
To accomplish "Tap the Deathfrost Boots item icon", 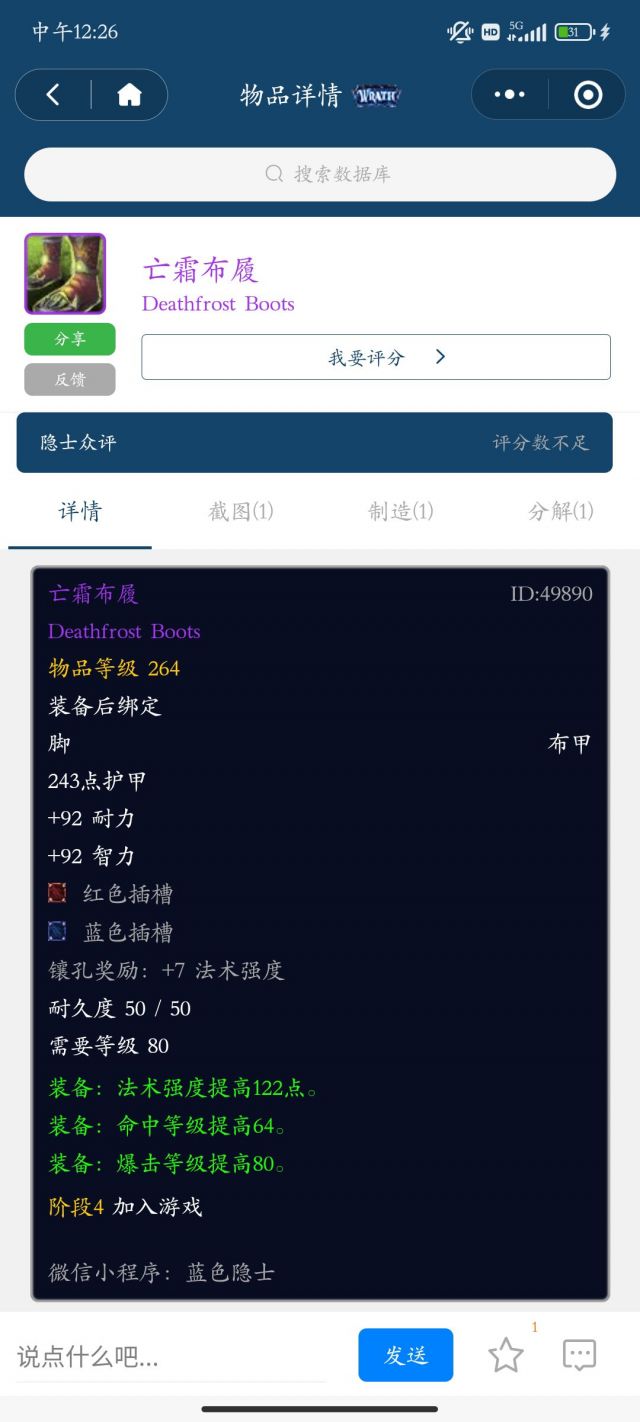I will pos(65,274).
